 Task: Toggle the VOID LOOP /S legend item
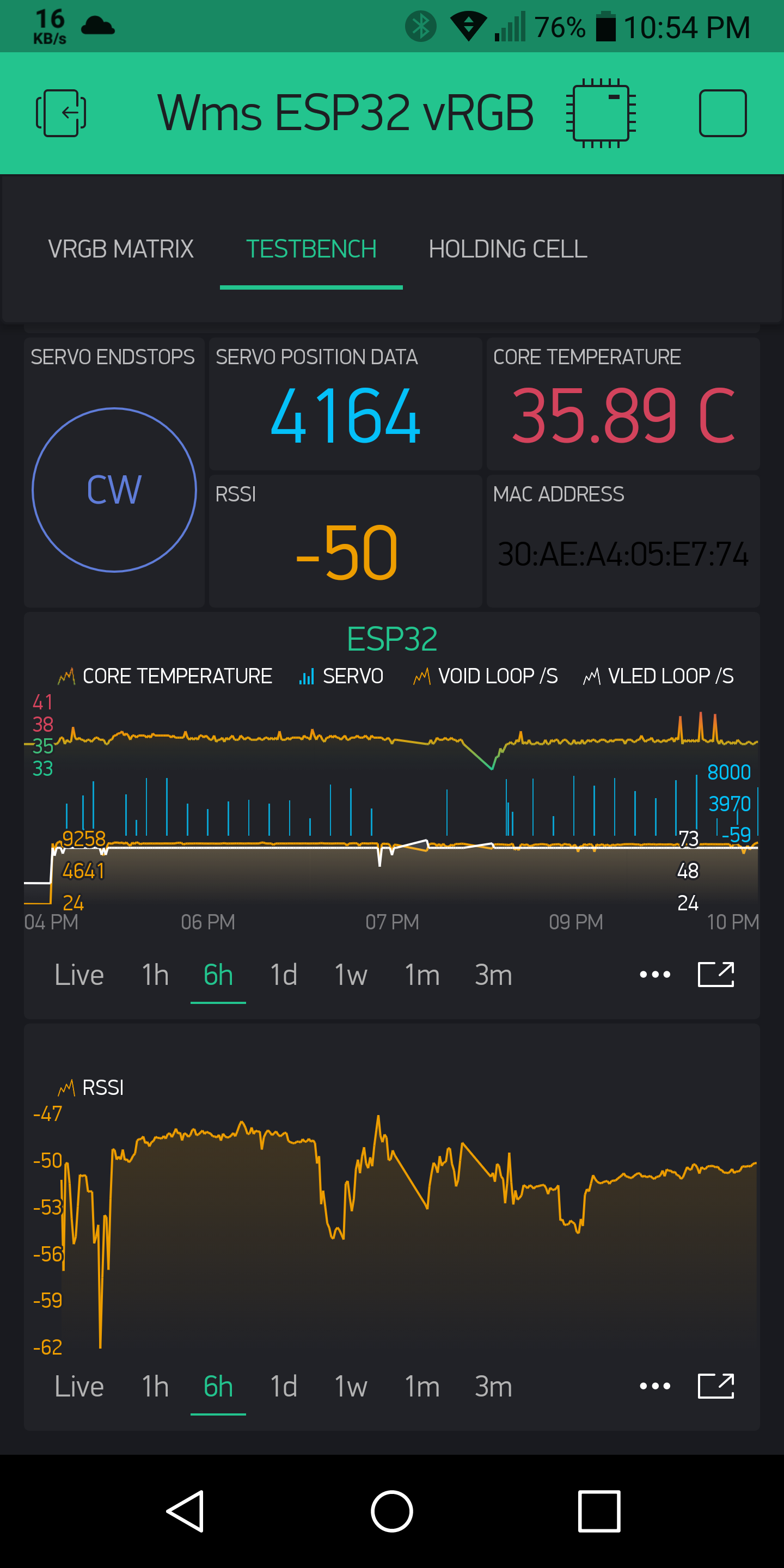[x=485, y=676]
